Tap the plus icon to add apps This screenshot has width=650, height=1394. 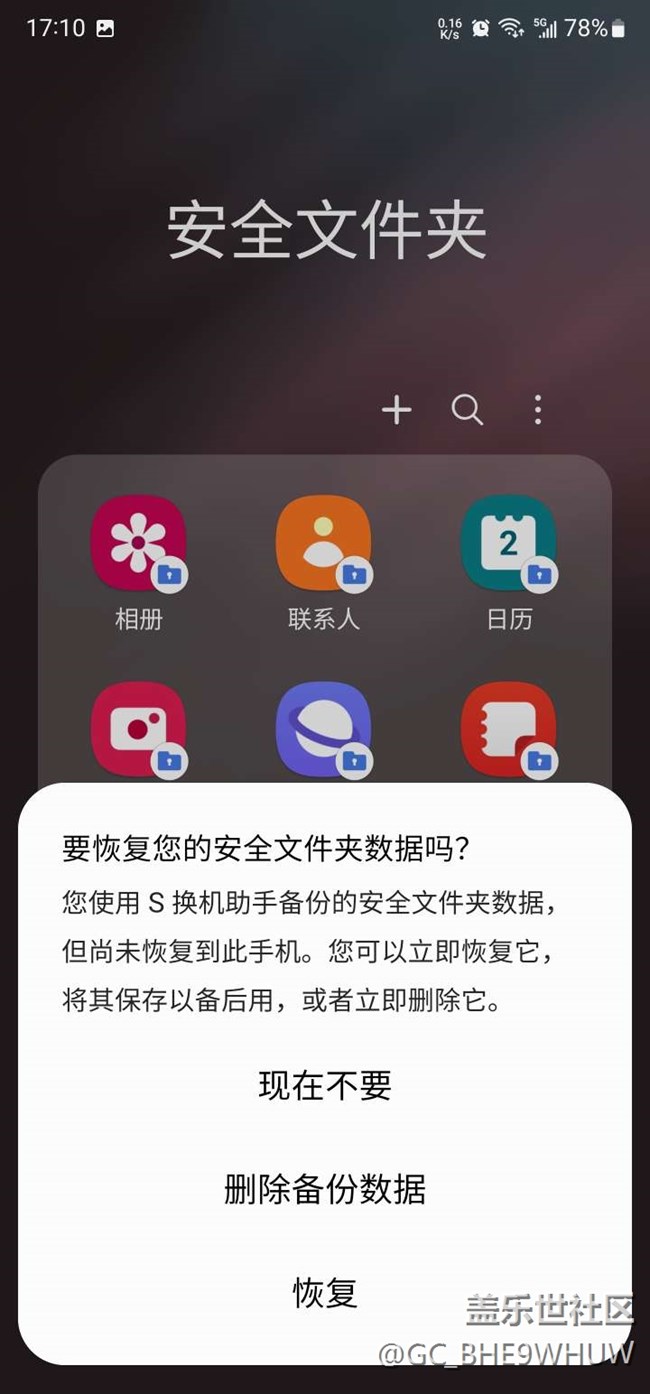[x=397, y=410]
